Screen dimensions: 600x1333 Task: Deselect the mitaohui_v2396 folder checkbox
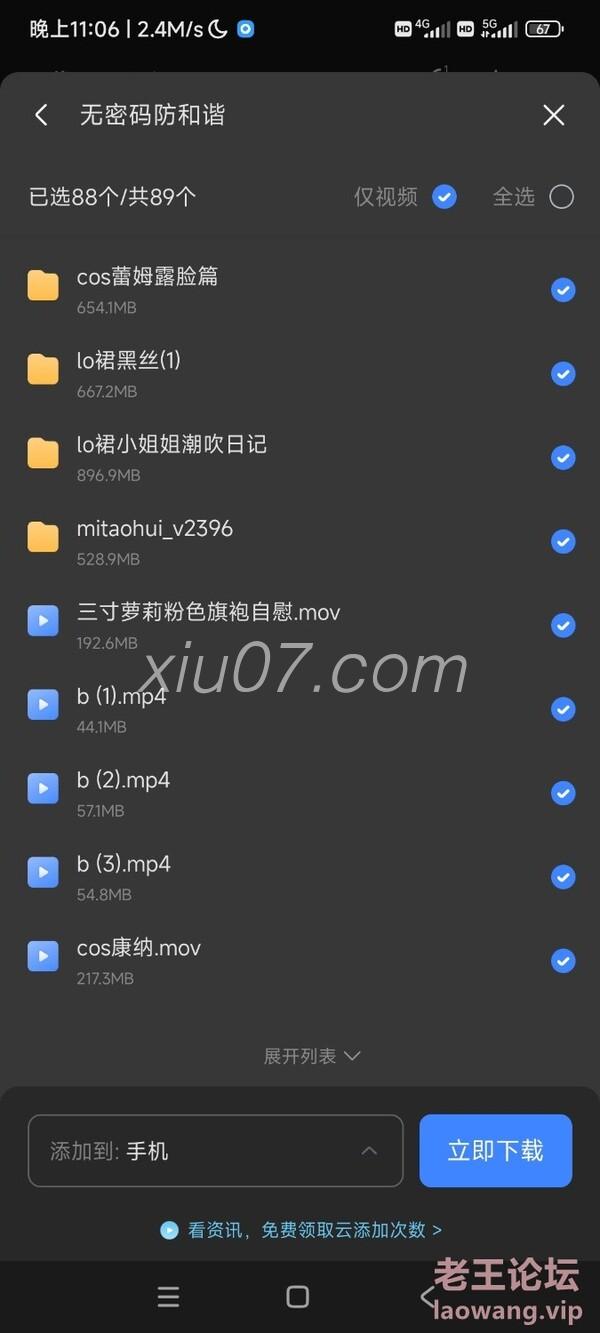[x=564, y=541]
